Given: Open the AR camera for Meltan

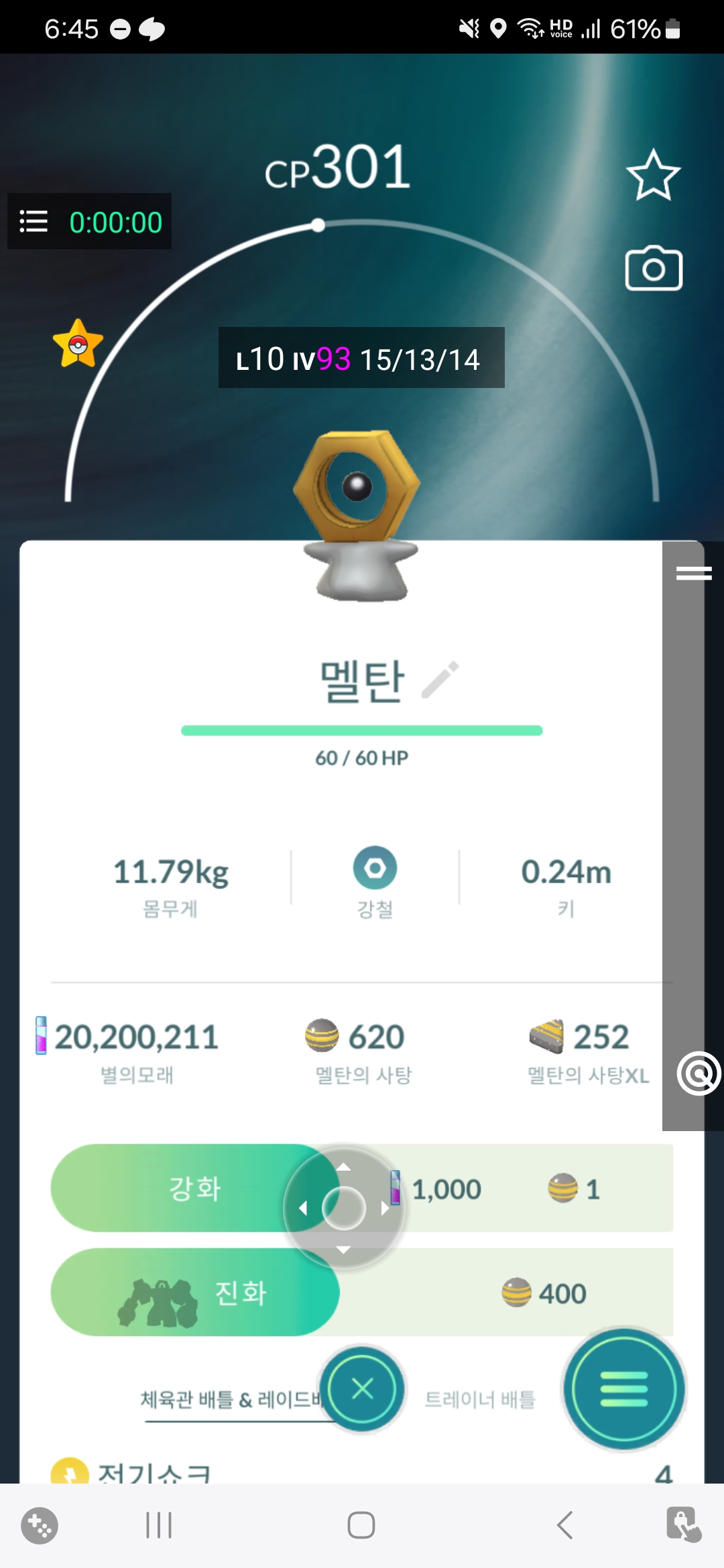Looking at the screenshot, I should point(654,269).
